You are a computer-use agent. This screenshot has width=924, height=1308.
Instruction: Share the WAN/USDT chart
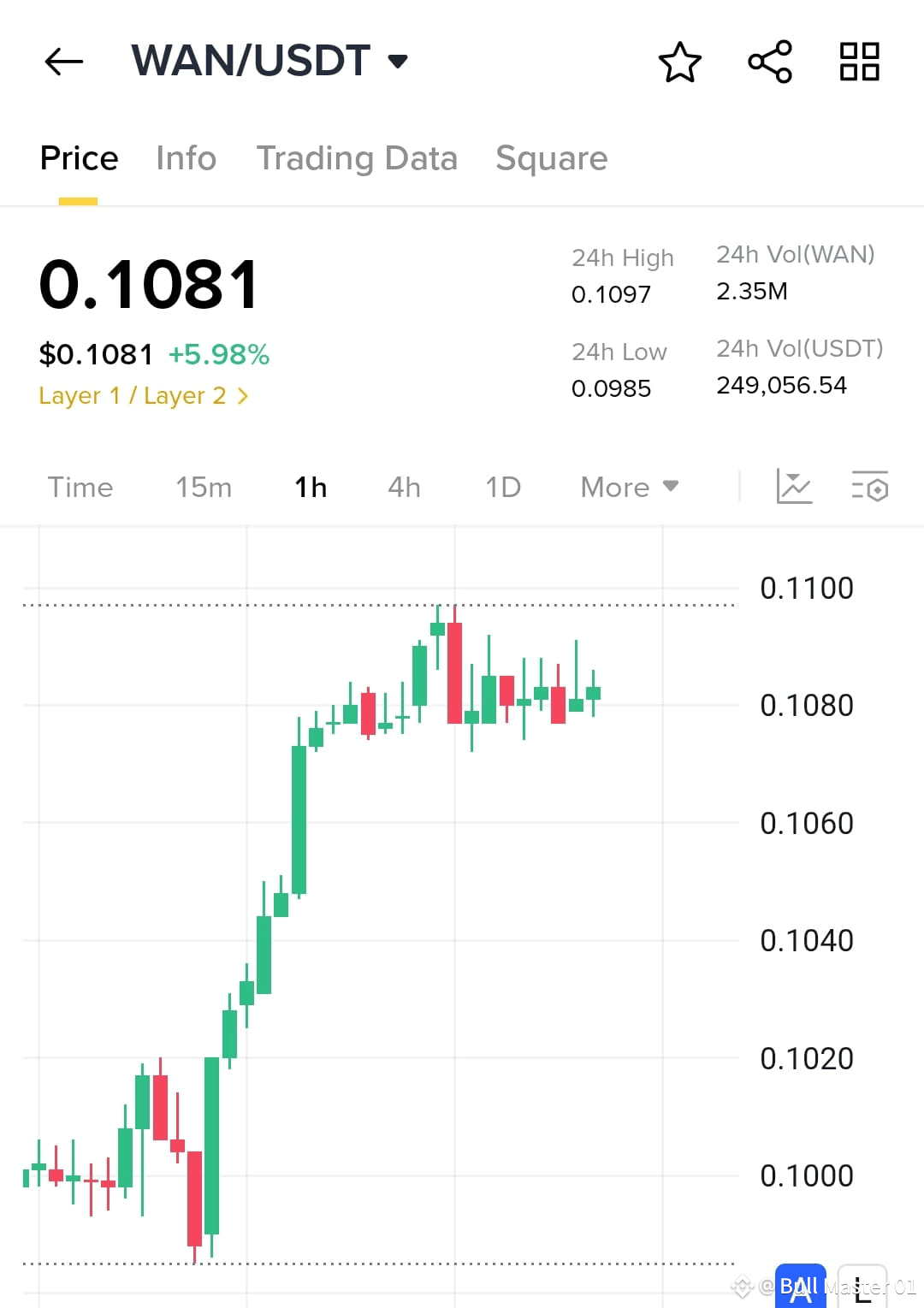(768, 61)
